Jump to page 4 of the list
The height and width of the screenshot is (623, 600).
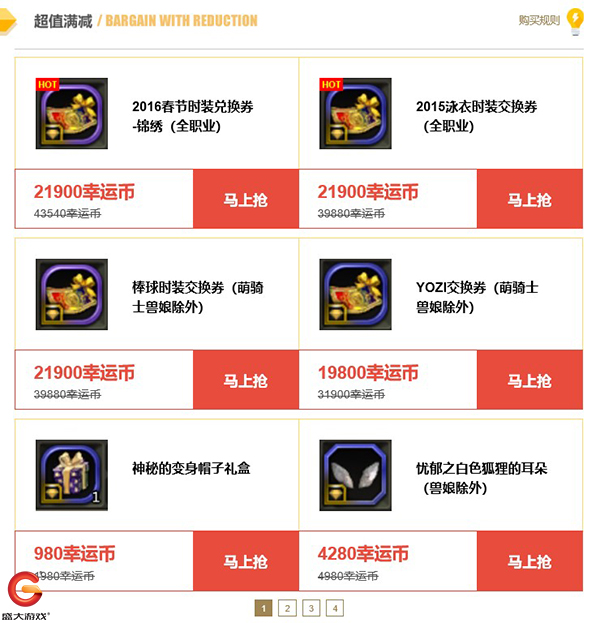[x=335, y=607]
